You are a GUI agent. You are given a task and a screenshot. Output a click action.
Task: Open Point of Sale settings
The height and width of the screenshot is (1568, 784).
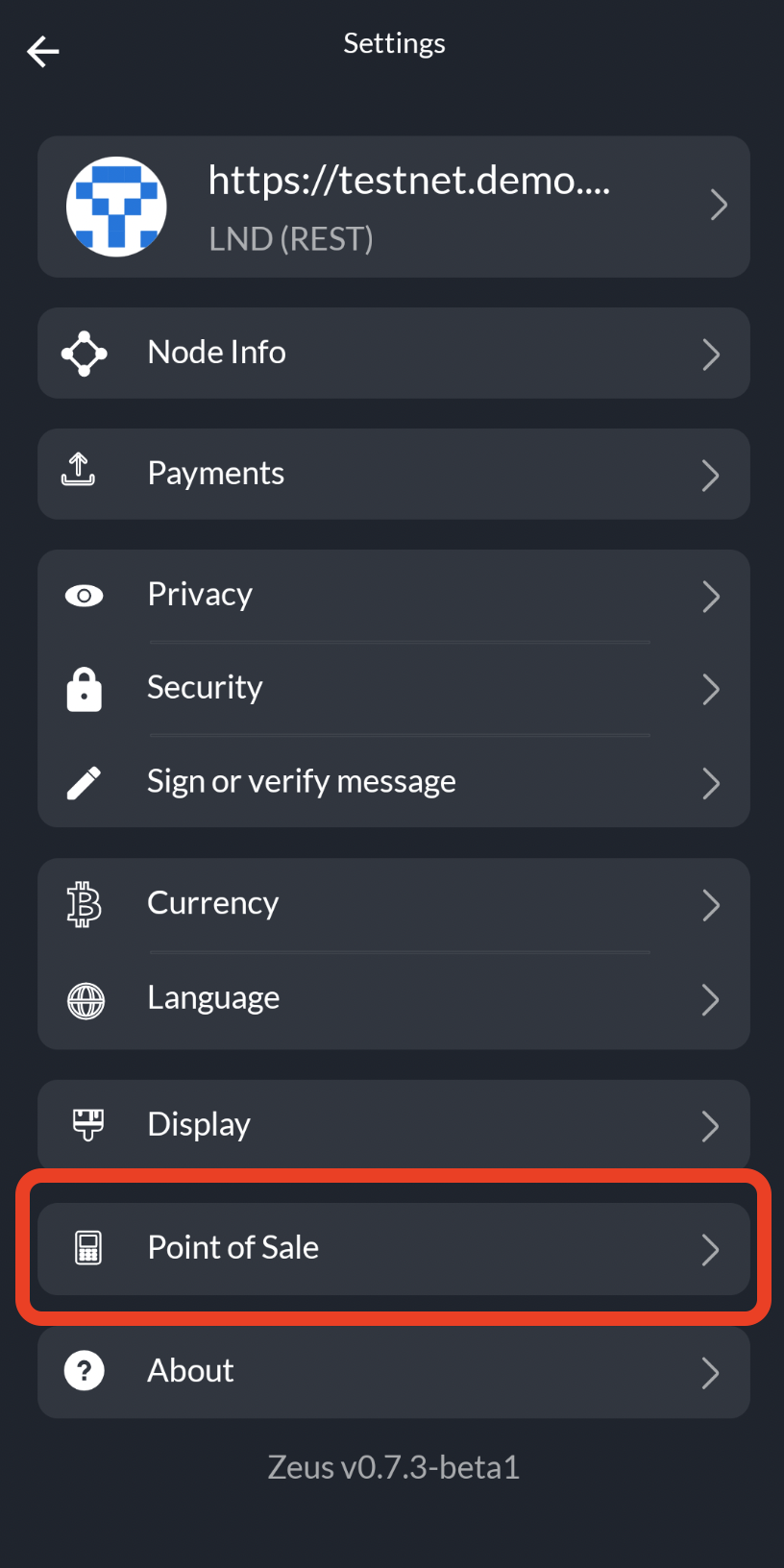[393, 1248]
